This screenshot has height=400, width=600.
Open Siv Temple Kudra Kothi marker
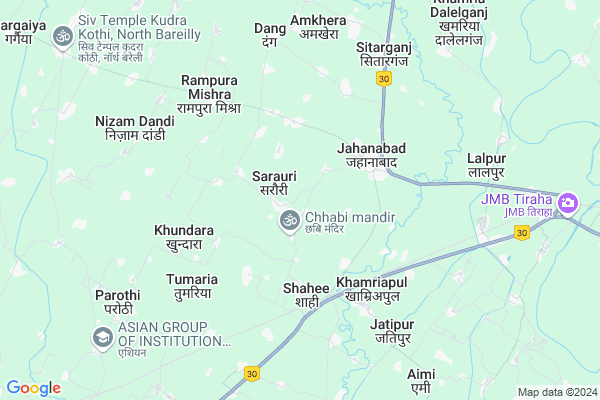63,38
